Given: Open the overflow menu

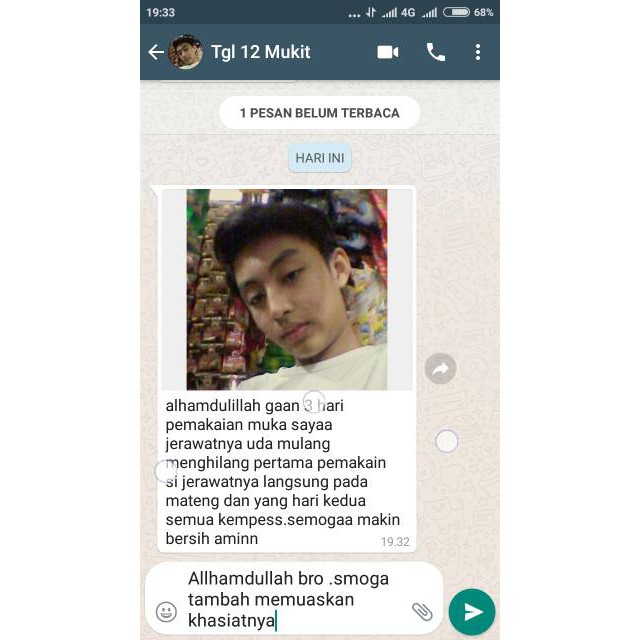Looking at the screenshot, I should point(478,52).
